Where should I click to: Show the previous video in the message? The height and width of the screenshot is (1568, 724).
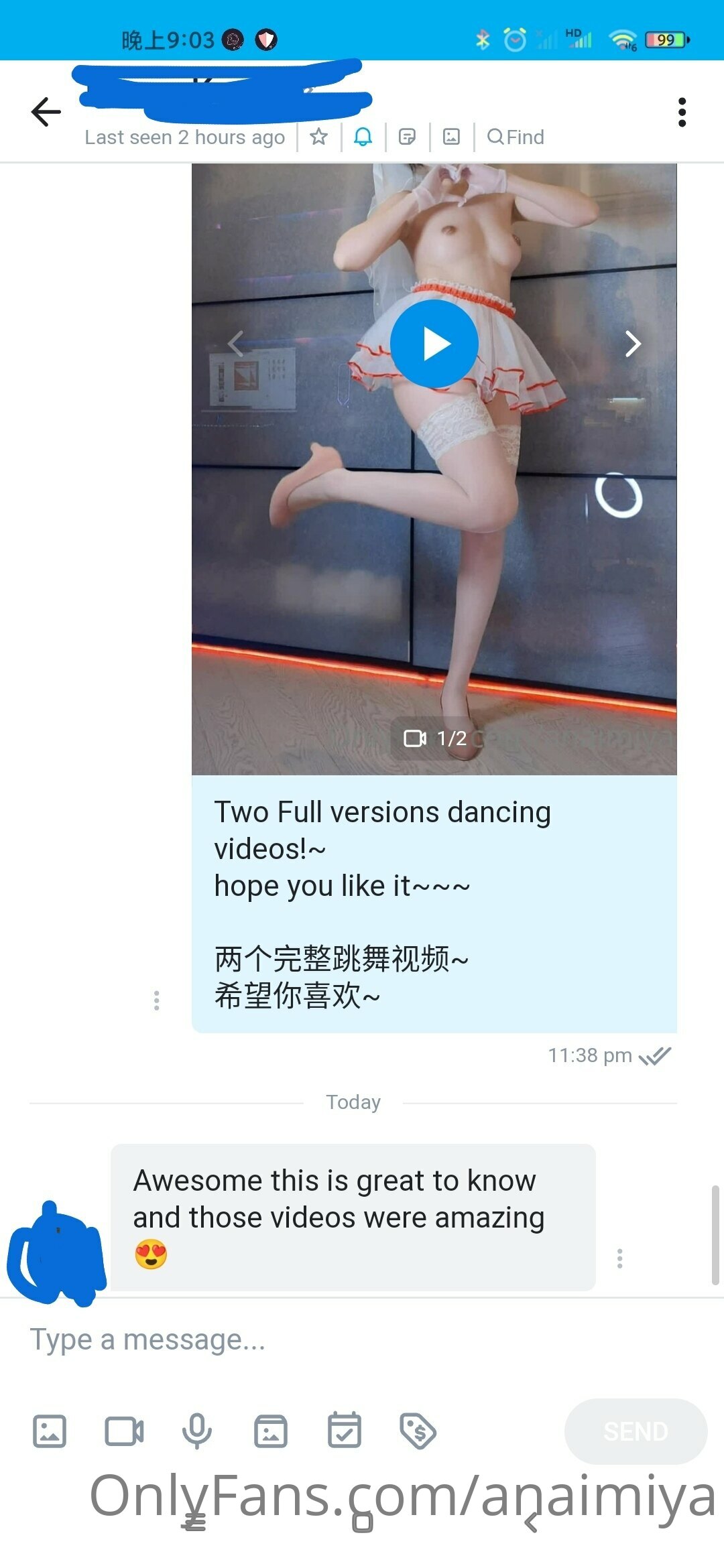[235, 344]
